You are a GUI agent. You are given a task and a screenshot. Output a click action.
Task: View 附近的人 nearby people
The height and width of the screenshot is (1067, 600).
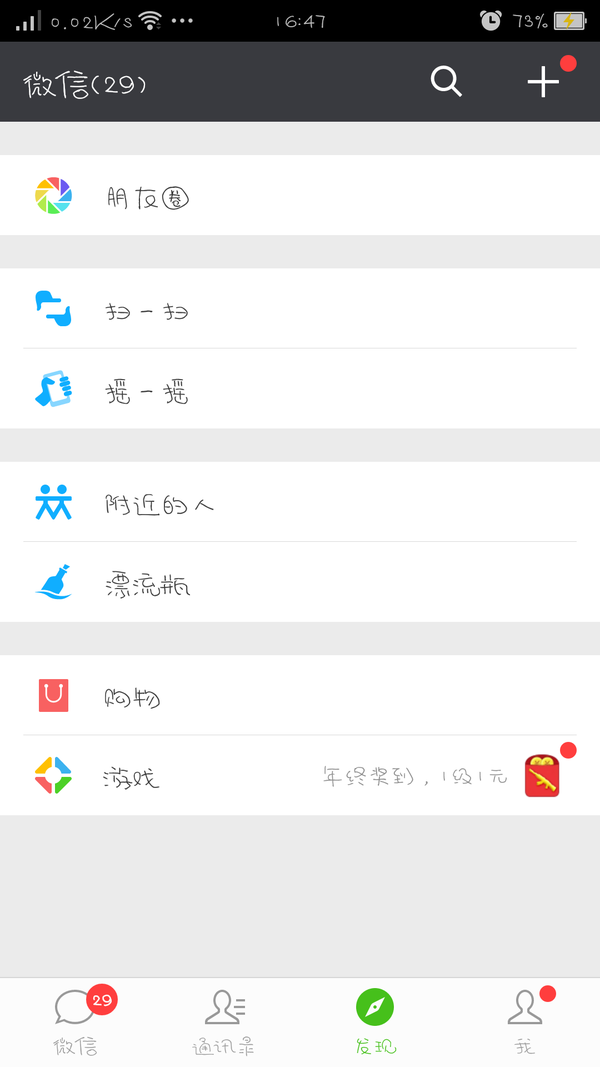point(300,503)
